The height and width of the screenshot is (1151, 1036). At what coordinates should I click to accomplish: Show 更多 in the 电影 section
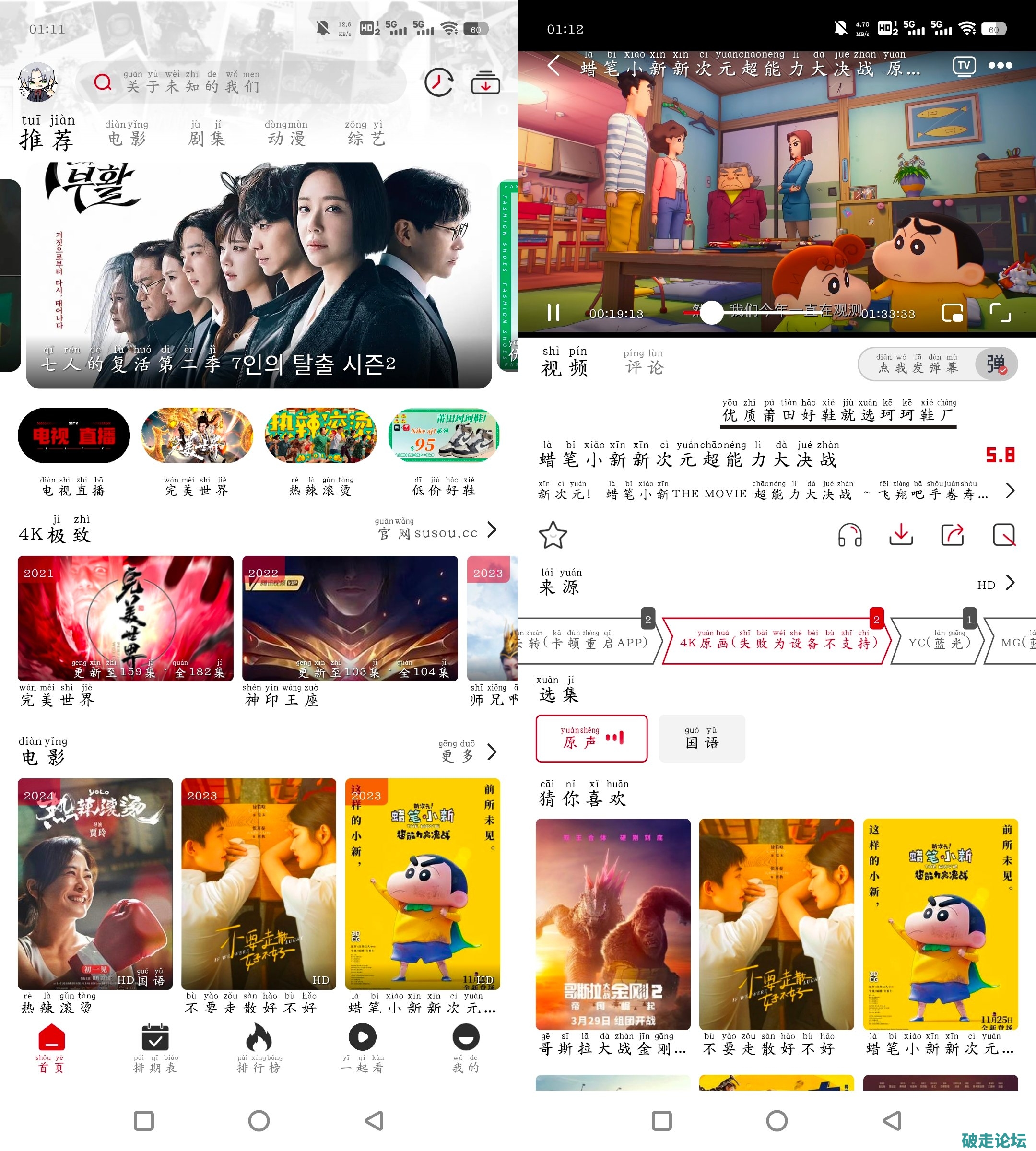point(467,752)
